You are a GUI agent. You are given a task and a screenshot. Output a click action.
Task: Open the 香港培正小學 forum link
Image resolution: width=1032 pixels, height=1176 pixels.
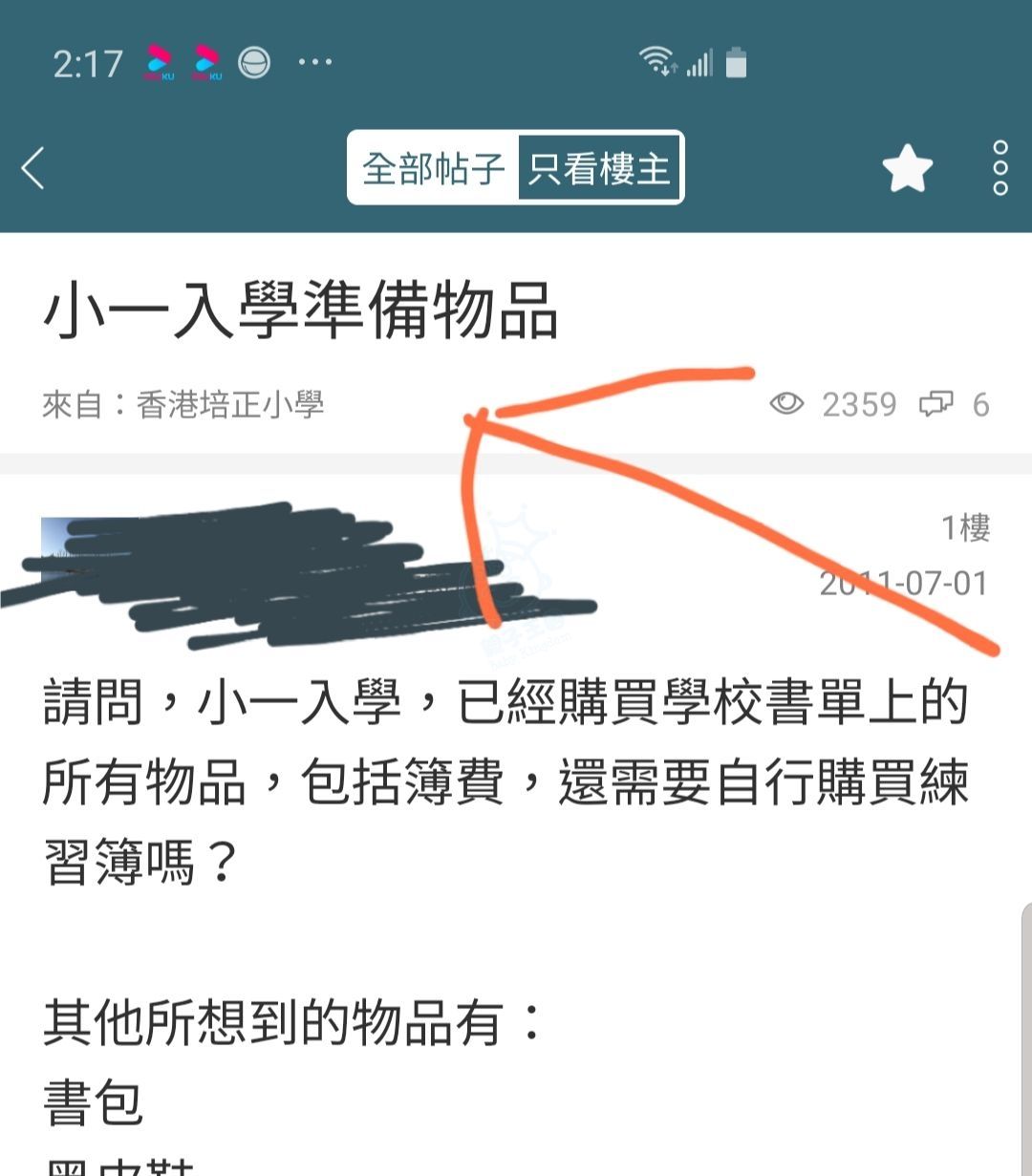[230, 405]
